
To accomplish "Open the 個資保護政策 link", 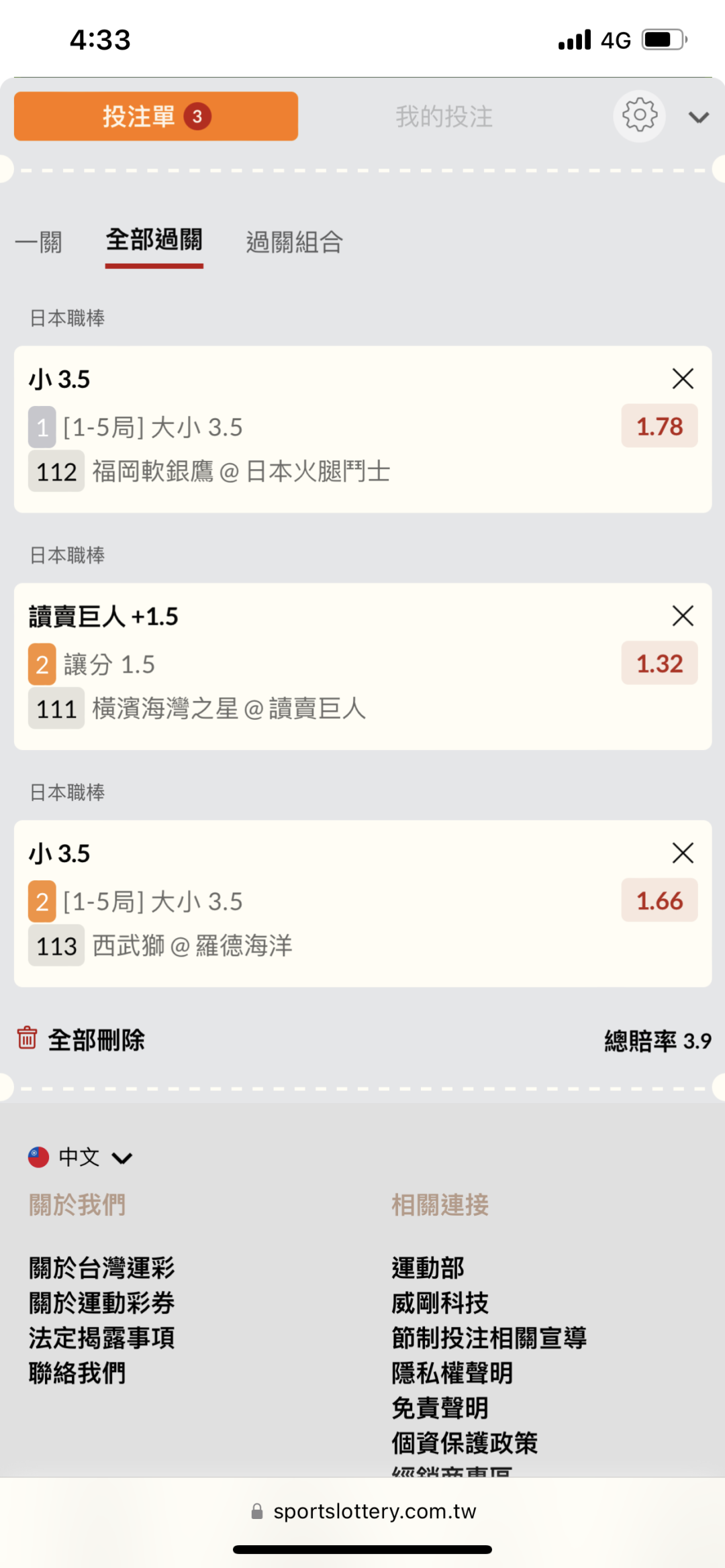I will point(465,1443).
